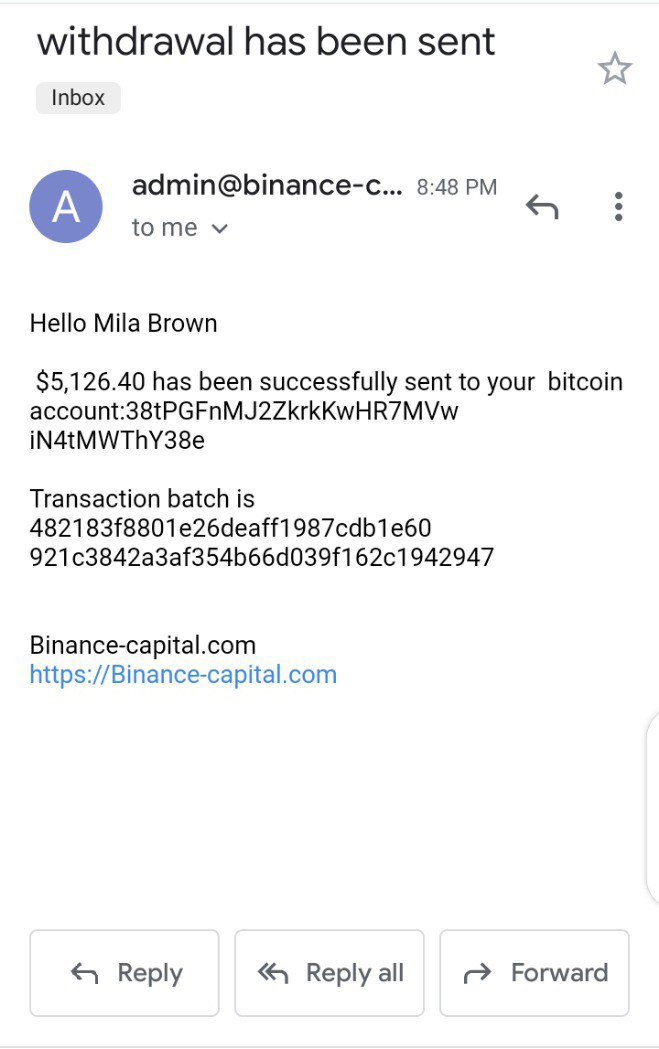Forward this email
659x1049 pixels.
tap(534, 973)
